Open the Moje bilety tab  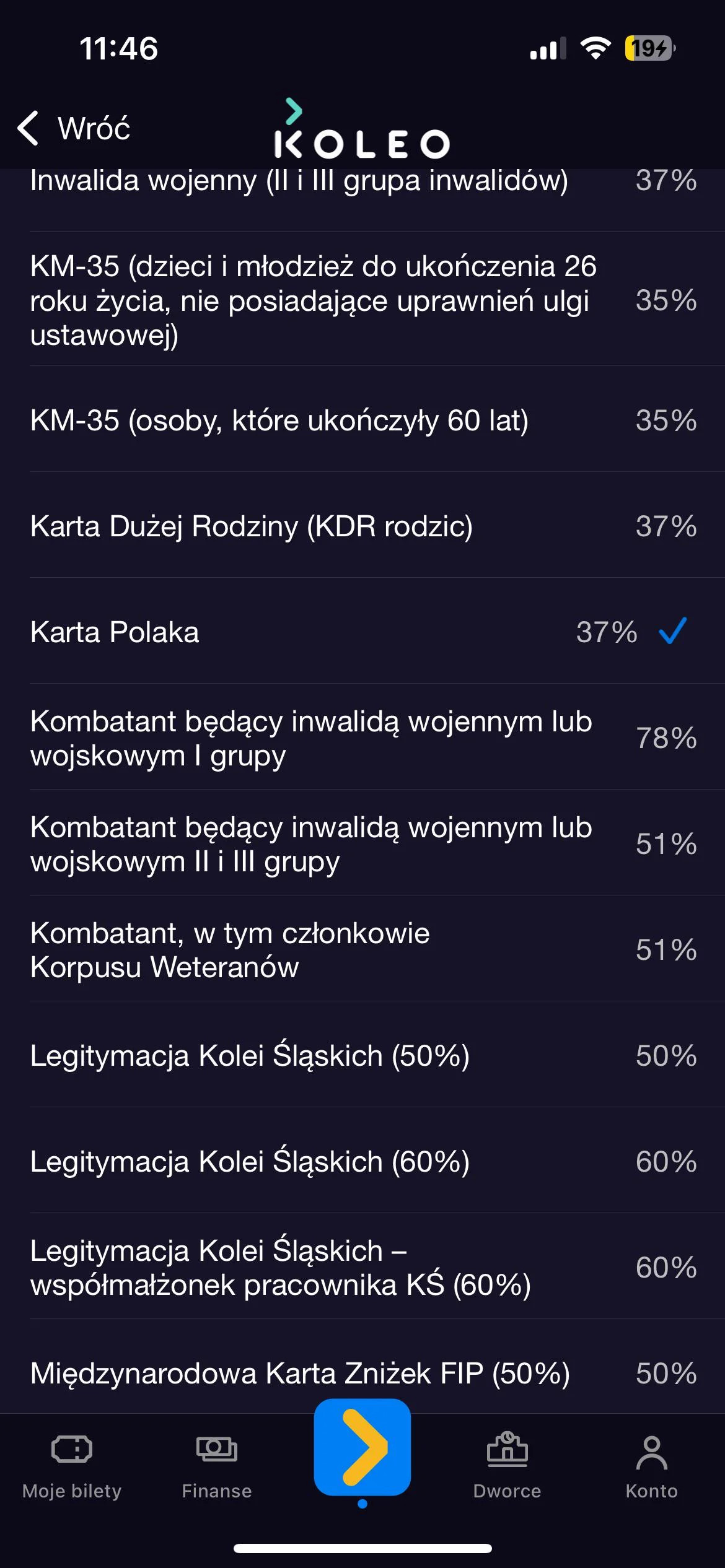pos(72,1466)
